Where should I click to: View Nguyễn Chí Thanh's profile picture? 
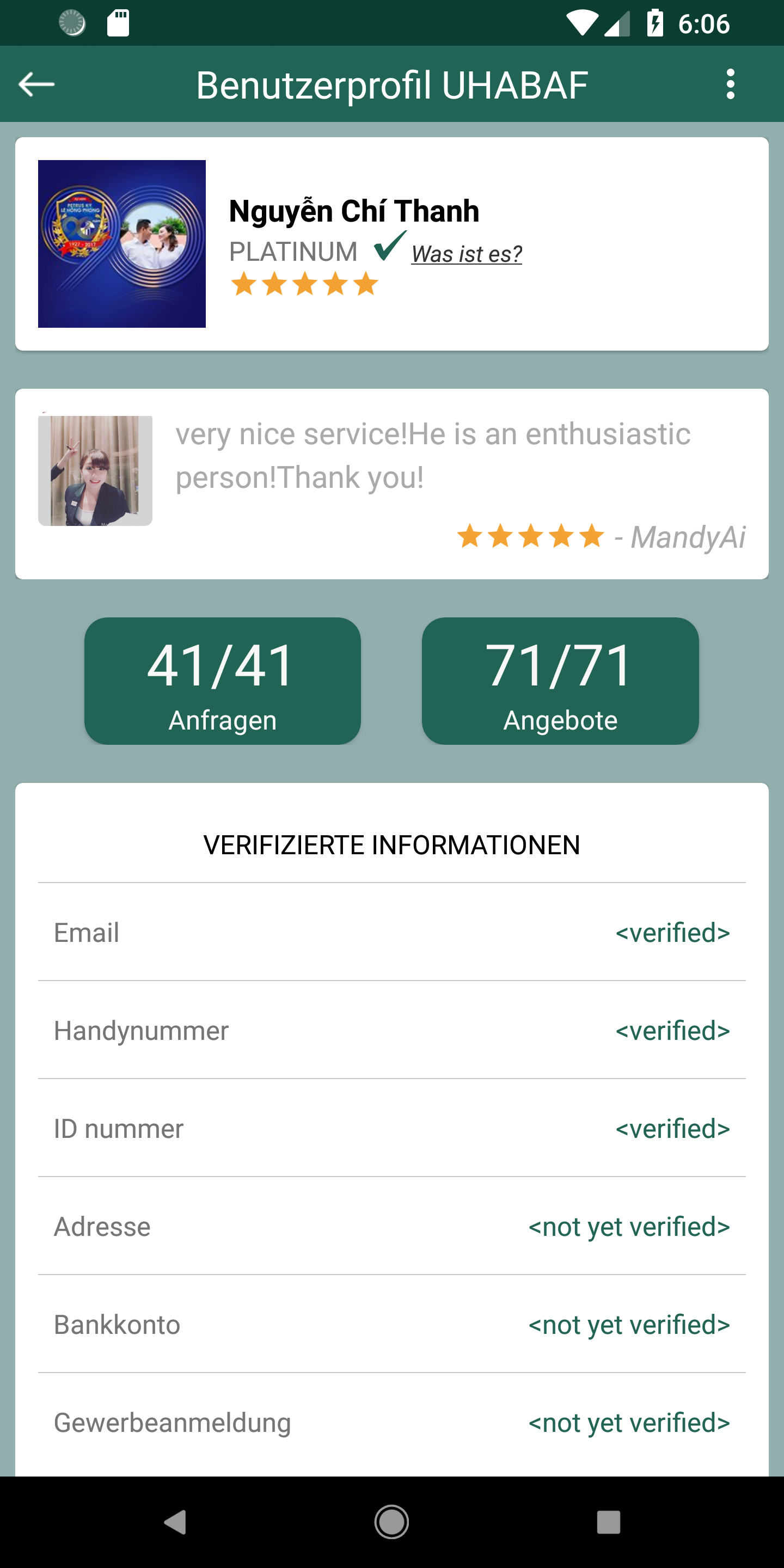(122, 243)
